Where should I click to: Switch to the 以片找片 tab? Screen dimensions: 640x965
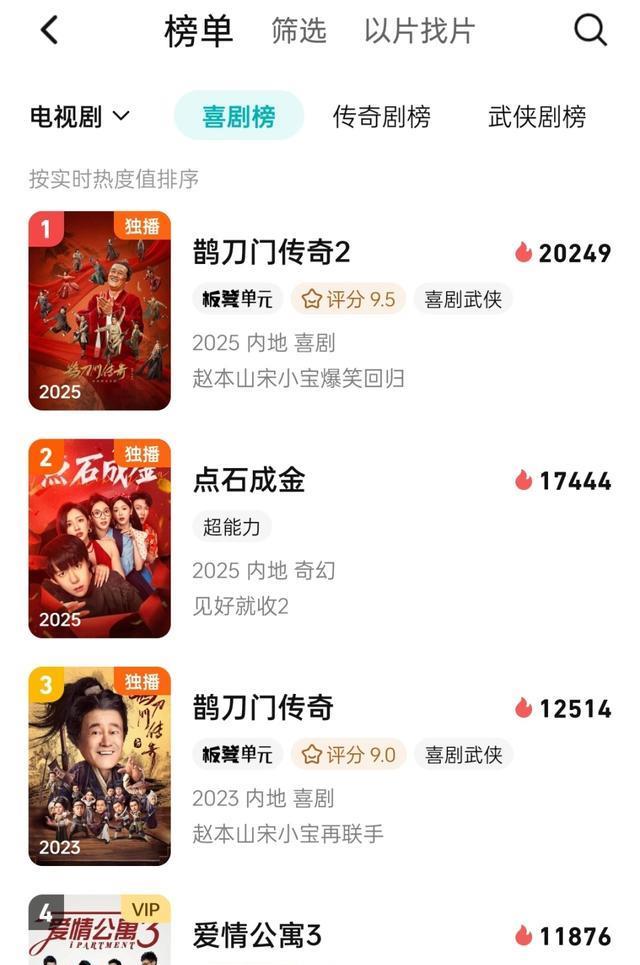(x=419, y=31)
